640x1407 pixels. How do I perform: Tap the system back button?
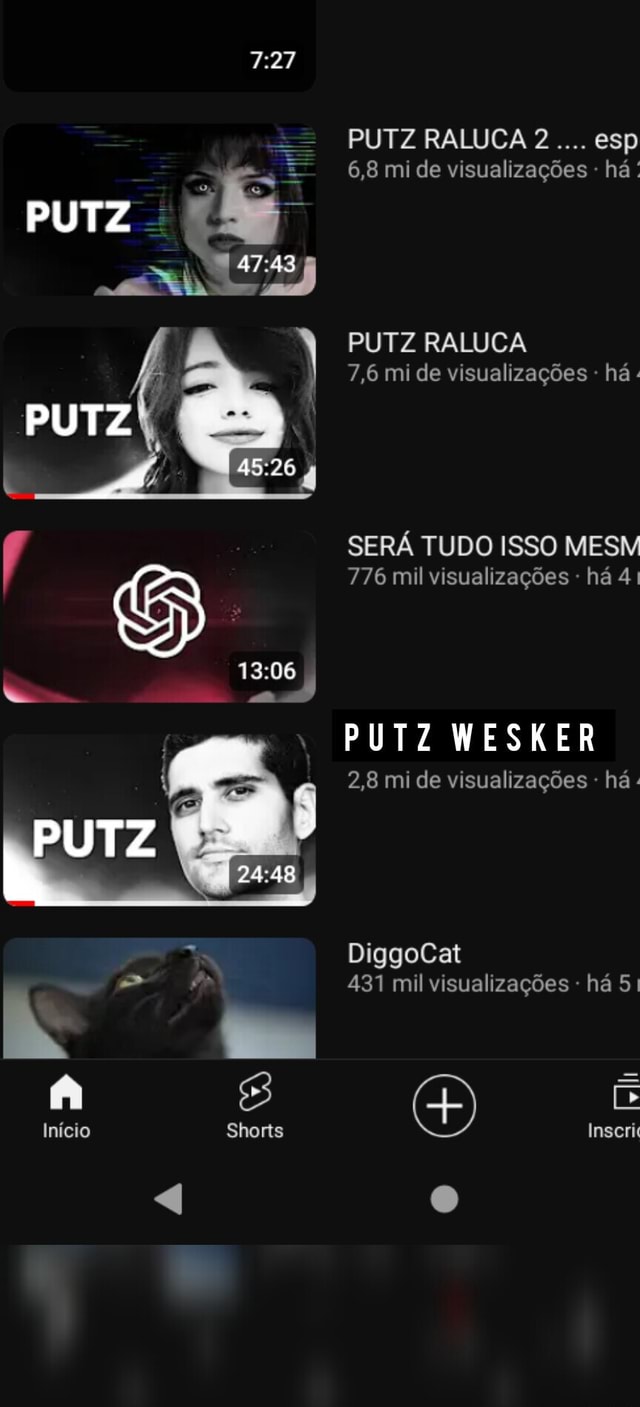[169, 1198]
